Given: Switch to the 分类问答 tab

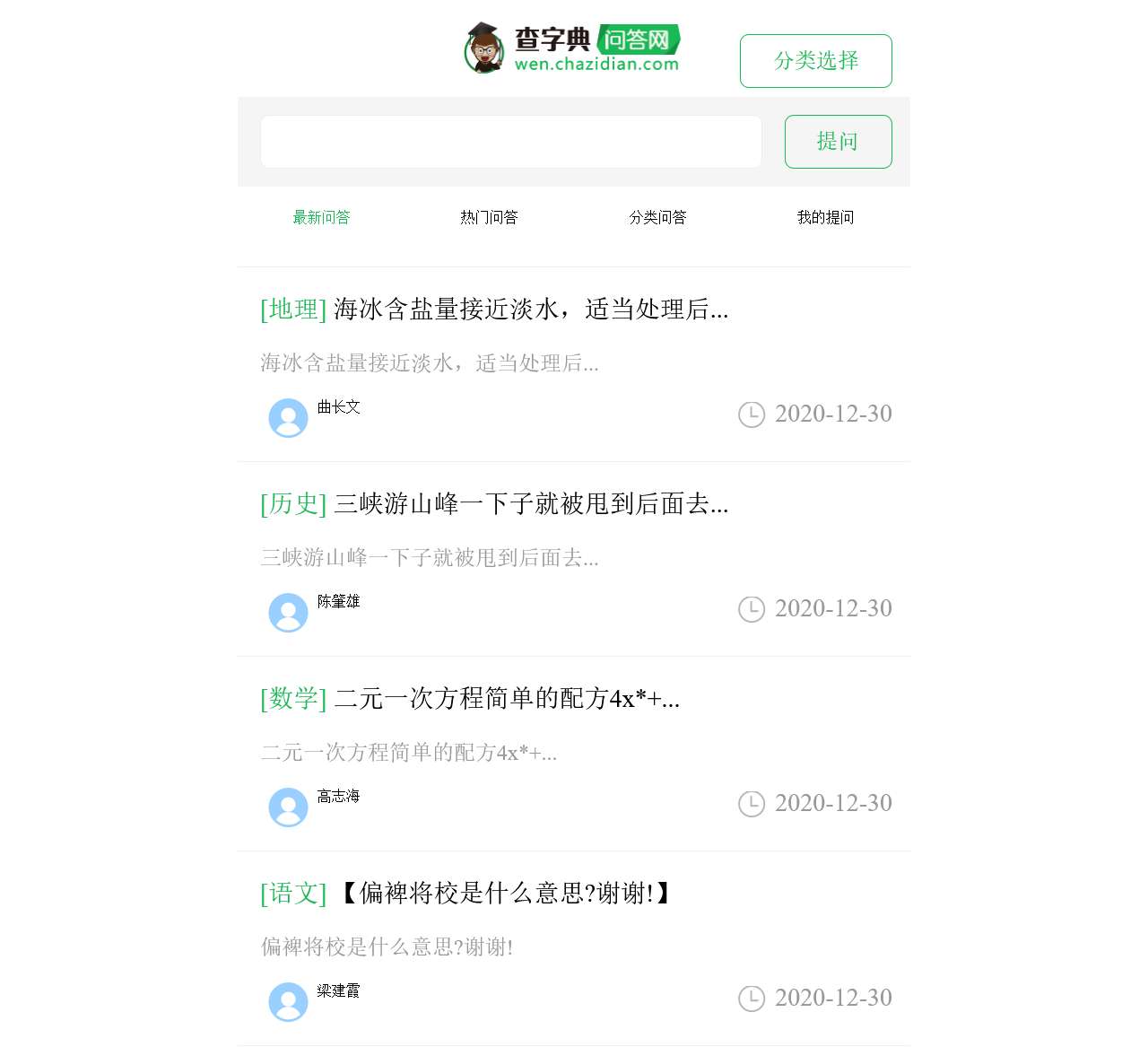Looking at the screenshot, I should (x=657, y=217).
